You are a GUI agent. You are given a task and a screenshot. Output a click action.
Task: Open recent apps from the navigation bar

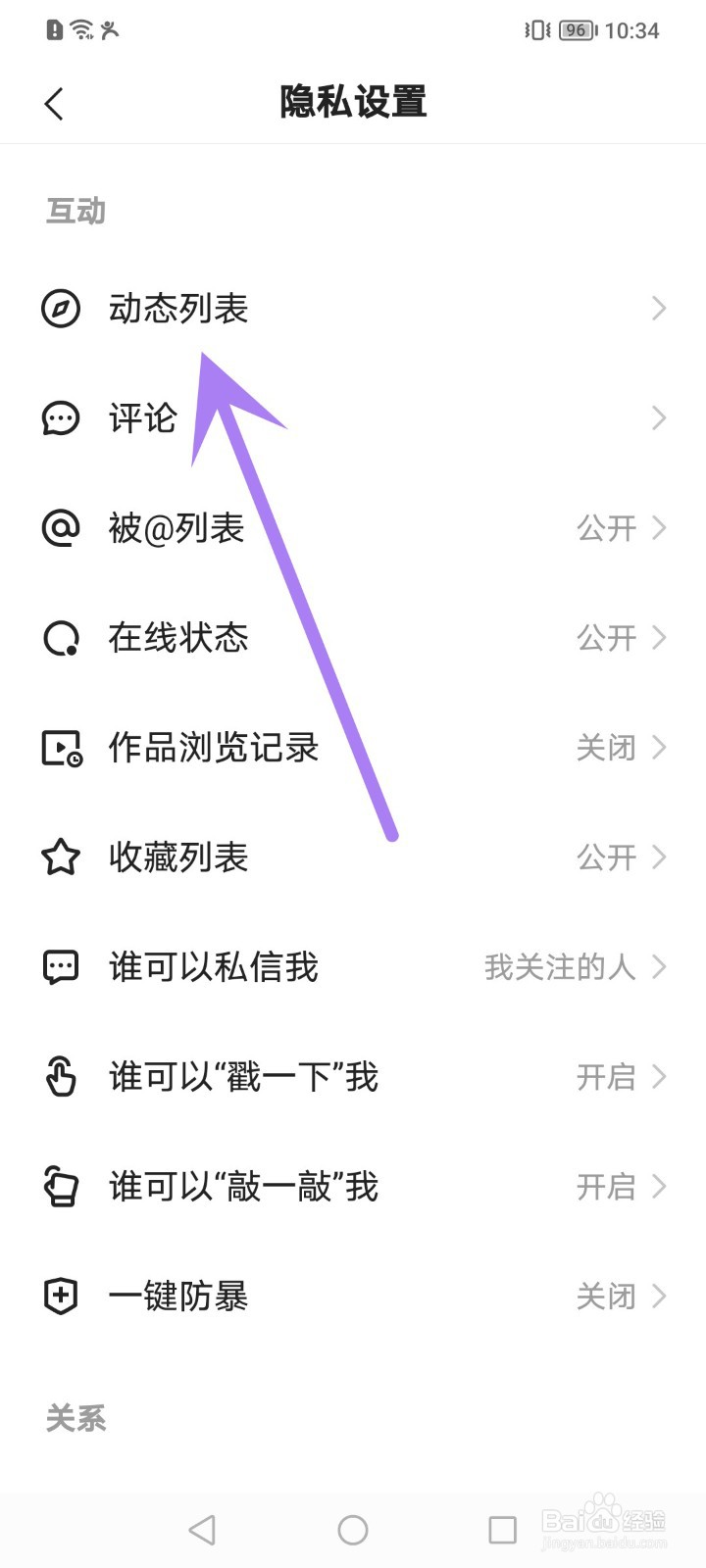503,1530
